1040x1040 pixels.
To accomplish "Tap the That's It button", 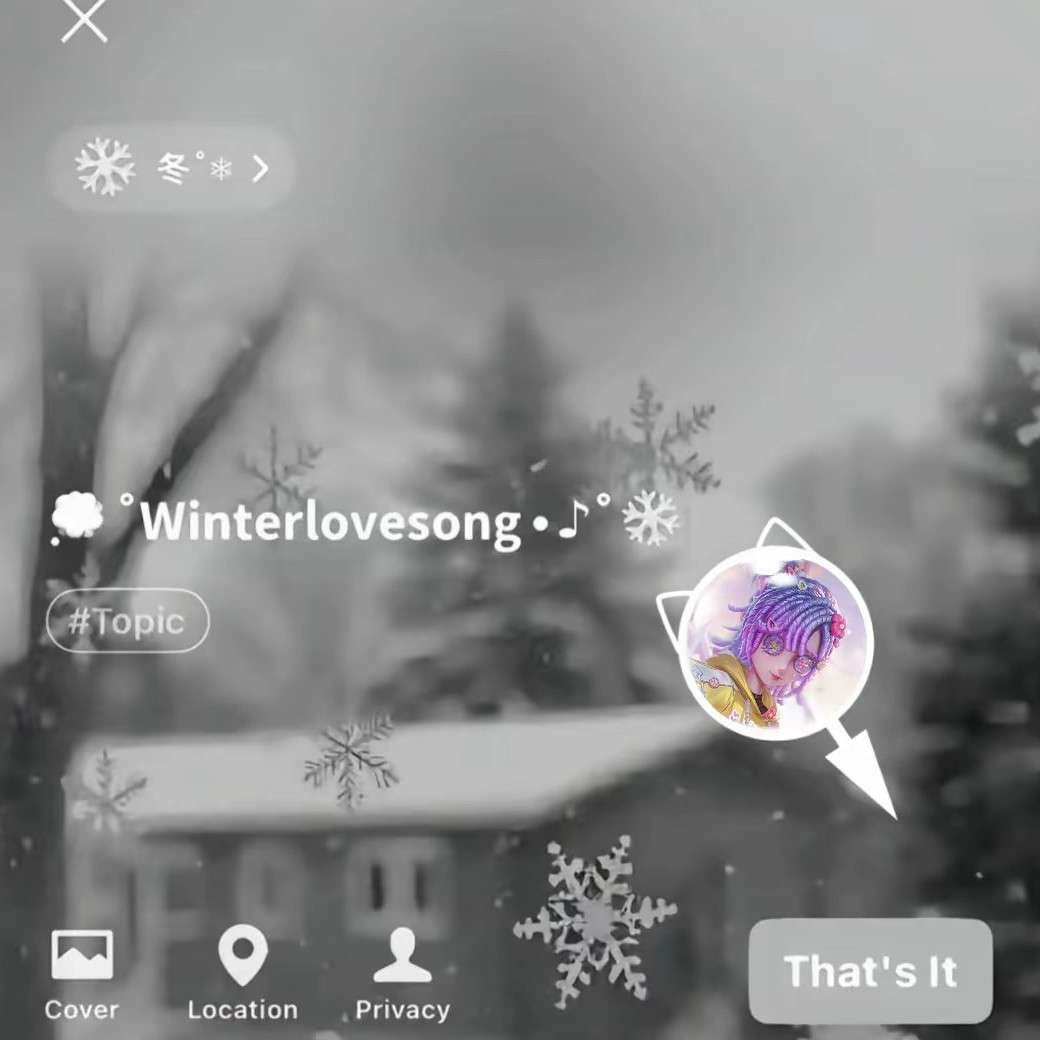I will [870, 971].
